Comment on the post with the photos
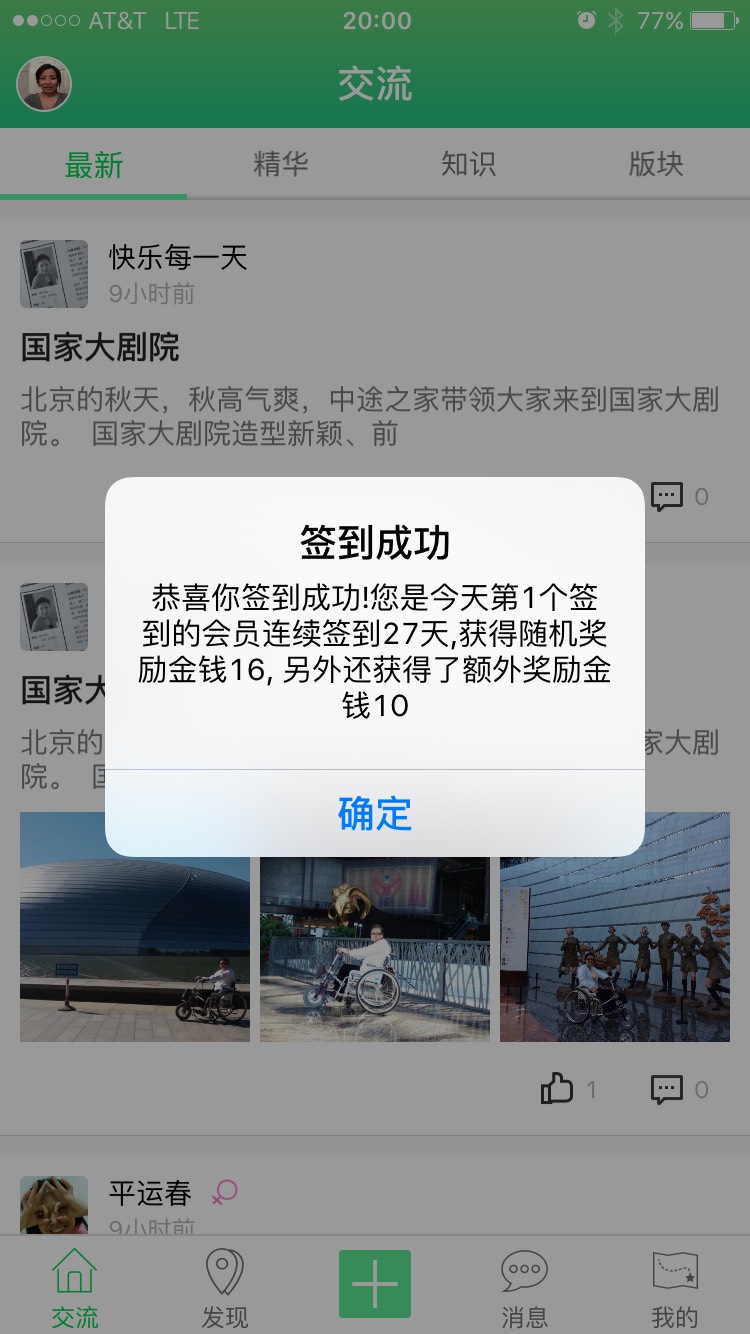The height and width of the screenshot is (1334, 750). 667,1088
